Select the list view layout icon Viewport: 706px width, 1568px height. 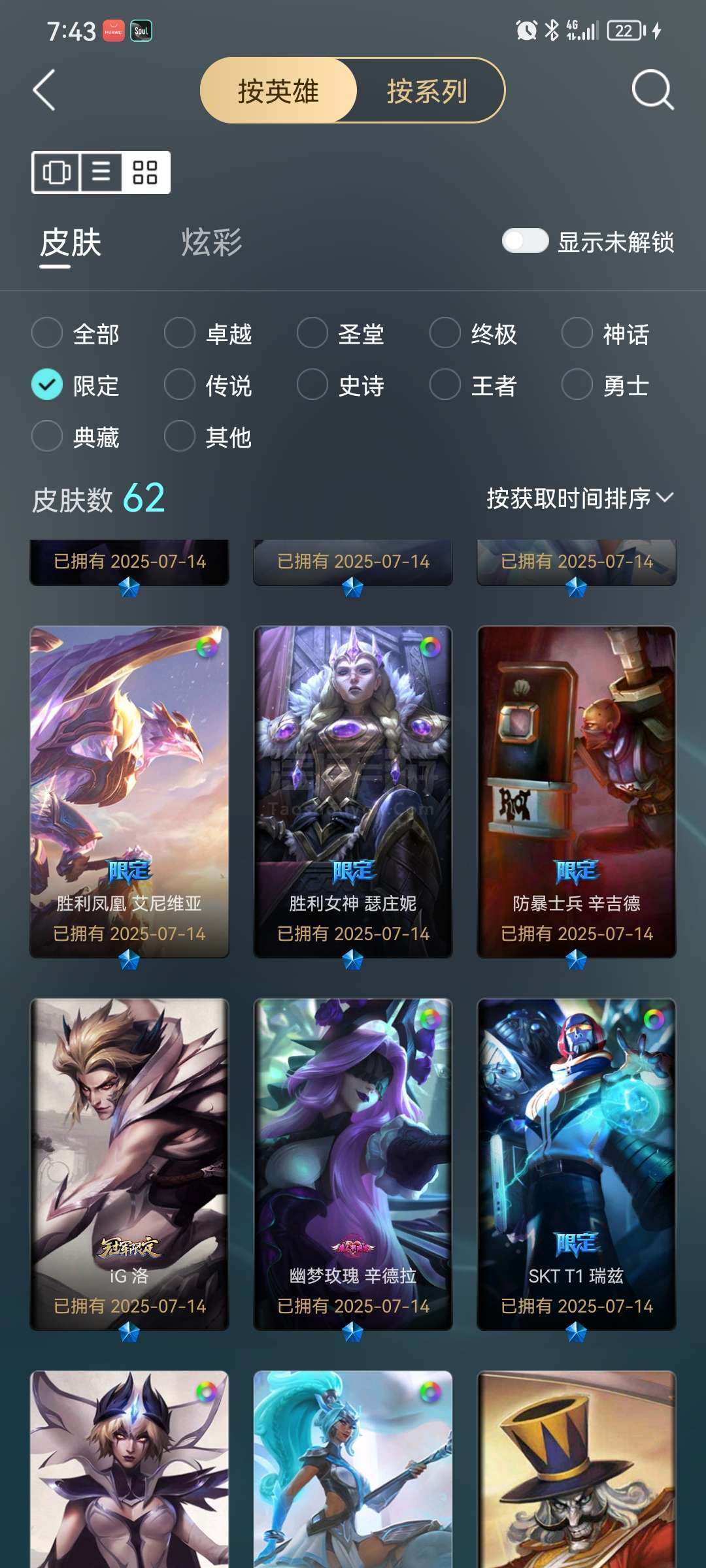click(x=101, y=172)
